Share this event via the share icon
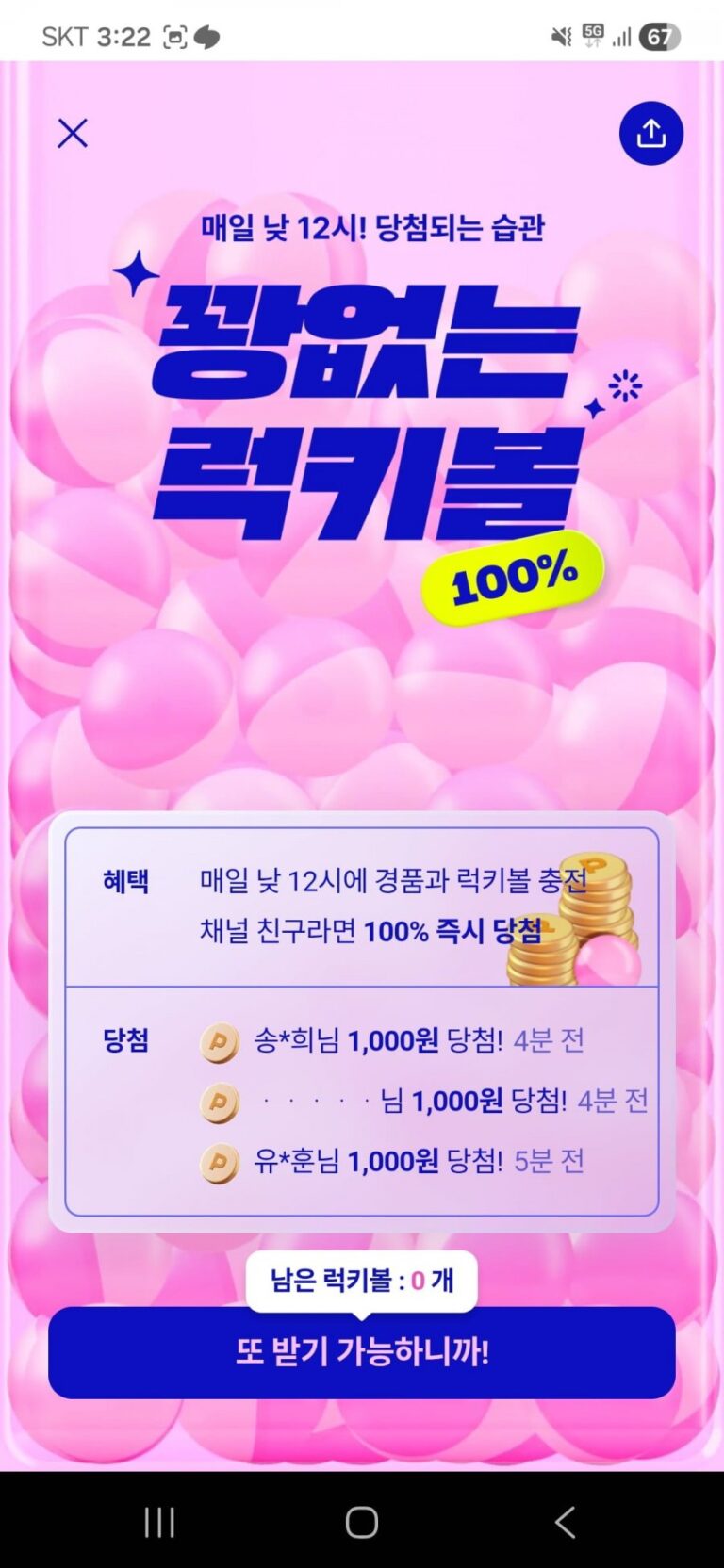The height and width of the screenshot is (1568, 724). tap(650, 133)
